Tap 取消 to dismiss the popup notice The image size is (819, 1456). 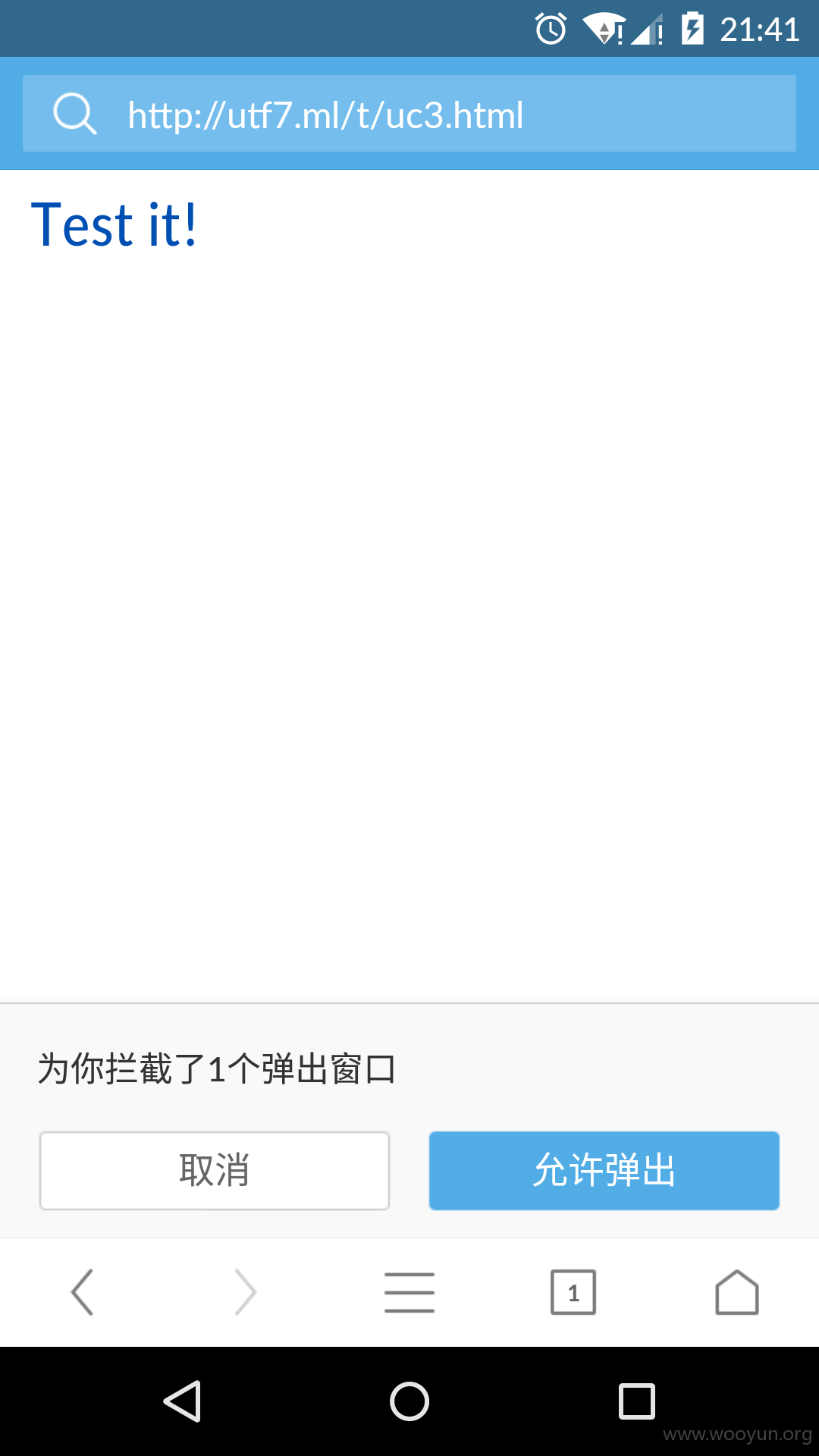tap(215, 1170)
